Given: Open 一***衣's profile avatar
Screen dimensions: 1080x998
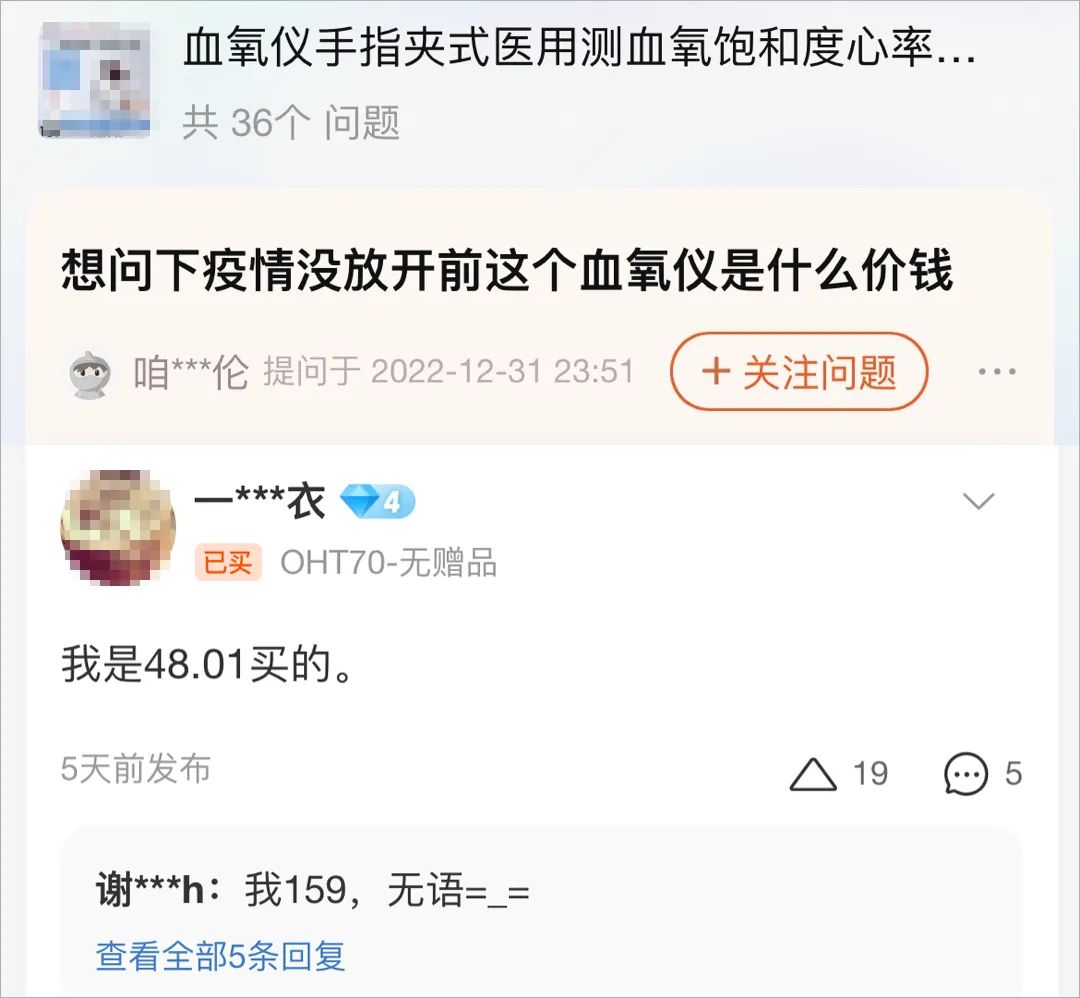Looking at the screenshot, I should 117,527.
